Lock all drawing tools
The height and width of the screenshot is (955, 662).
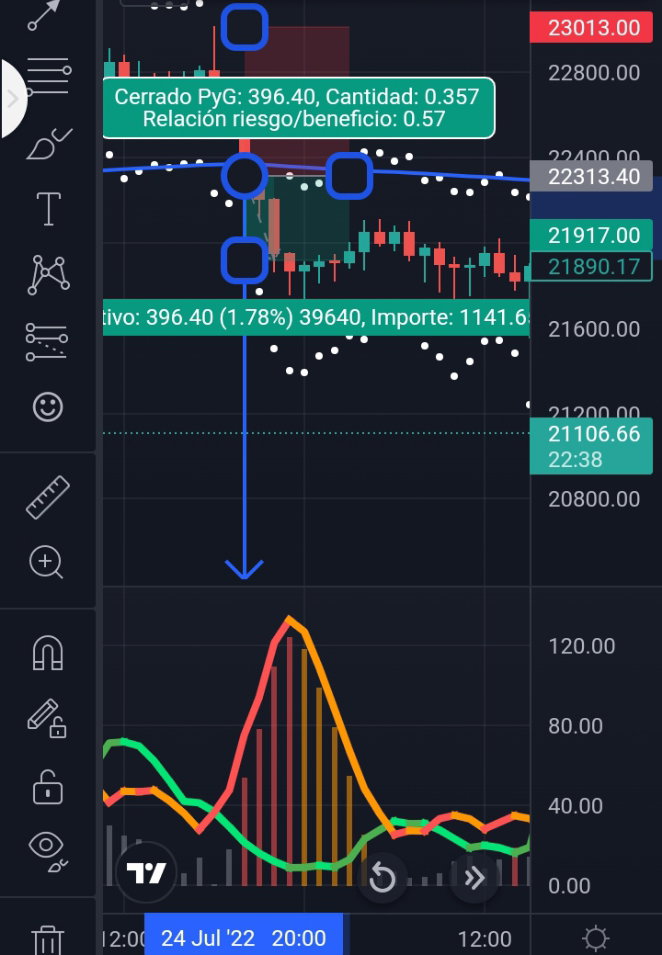(x=48, y=787)
